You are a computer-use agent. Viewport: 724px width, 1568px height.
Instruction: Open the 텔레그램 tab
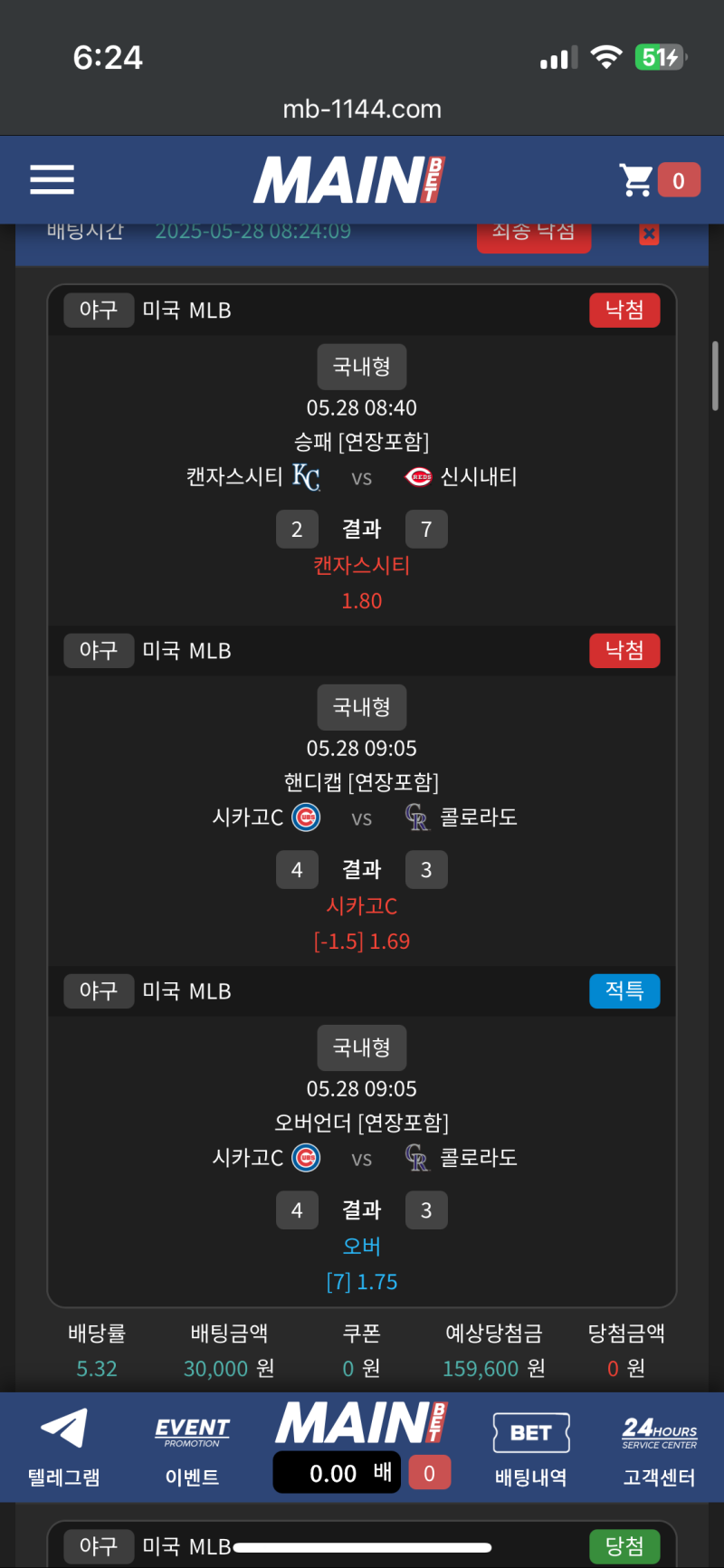point(63,1447)
